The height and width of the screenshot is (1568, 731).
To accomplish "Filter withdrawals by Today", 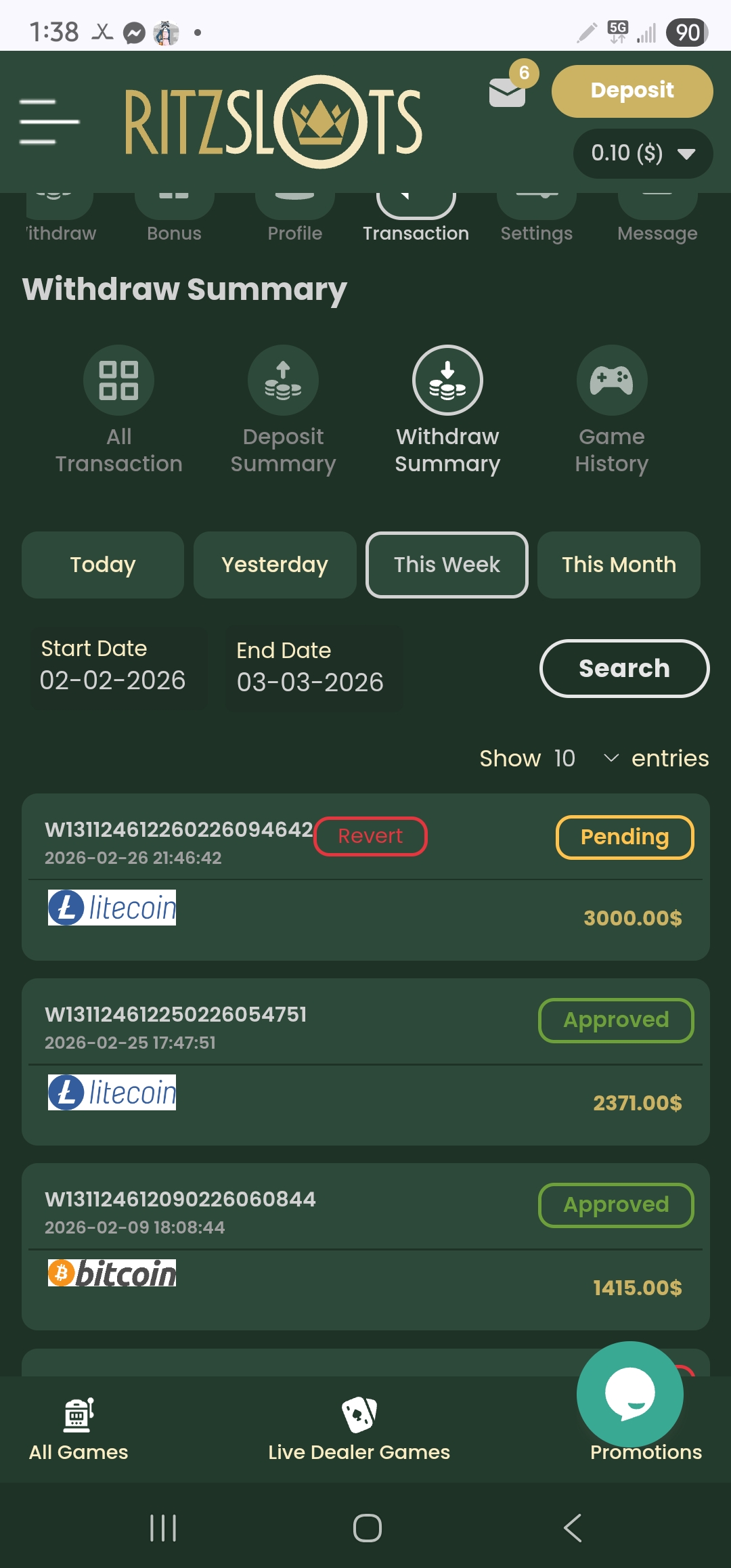I will point(103,565).
